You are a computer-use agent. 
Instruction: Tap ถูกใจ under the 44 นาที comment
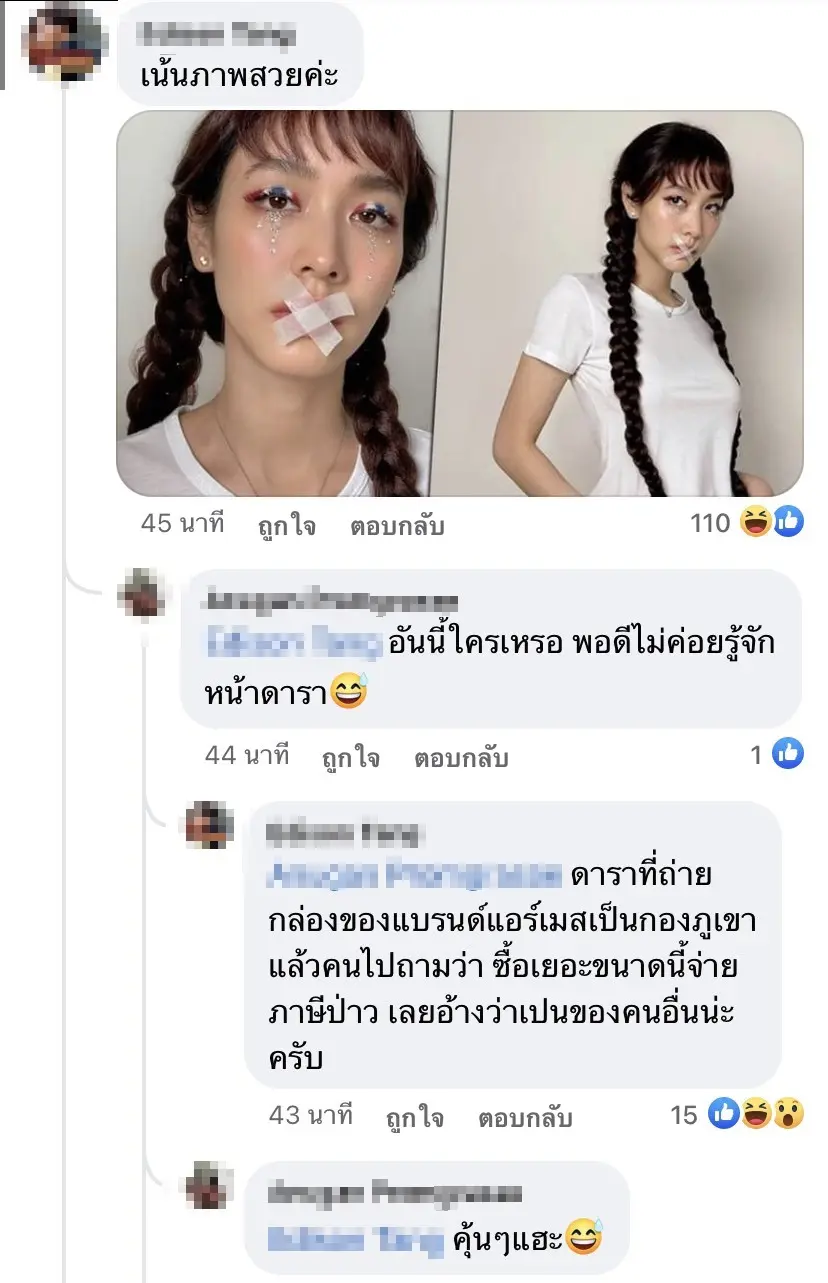(351, 758)
